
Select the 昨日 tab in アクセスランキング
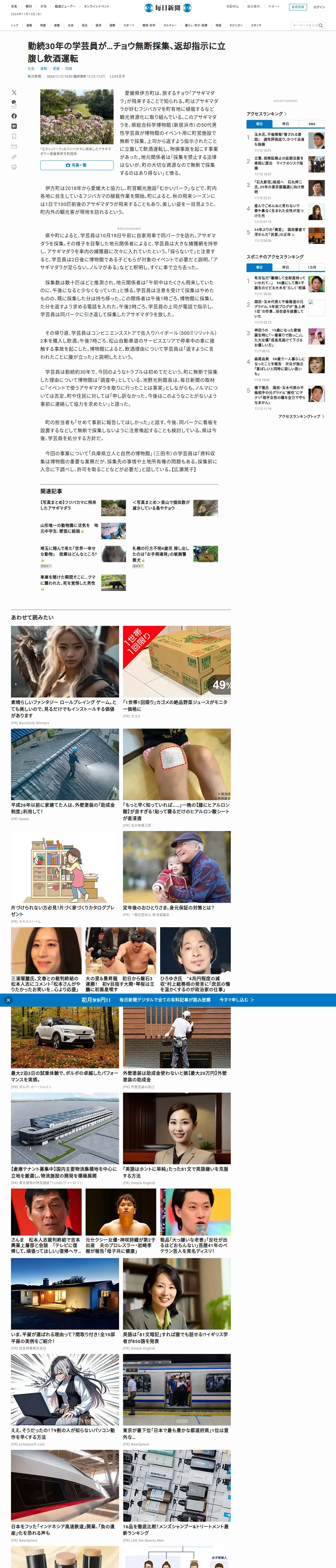tap(285, 124)
